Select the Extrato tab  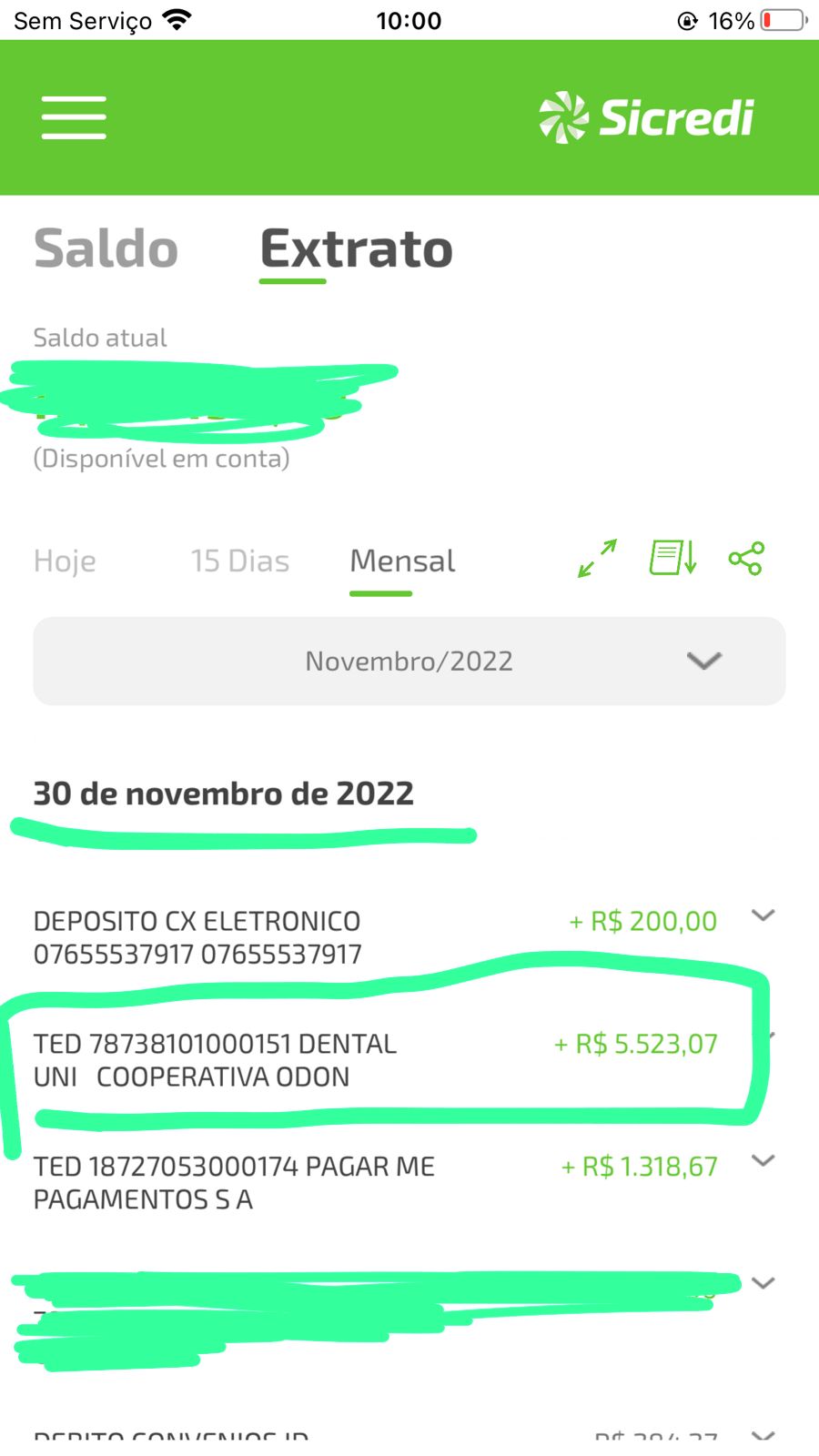[356, 249]
